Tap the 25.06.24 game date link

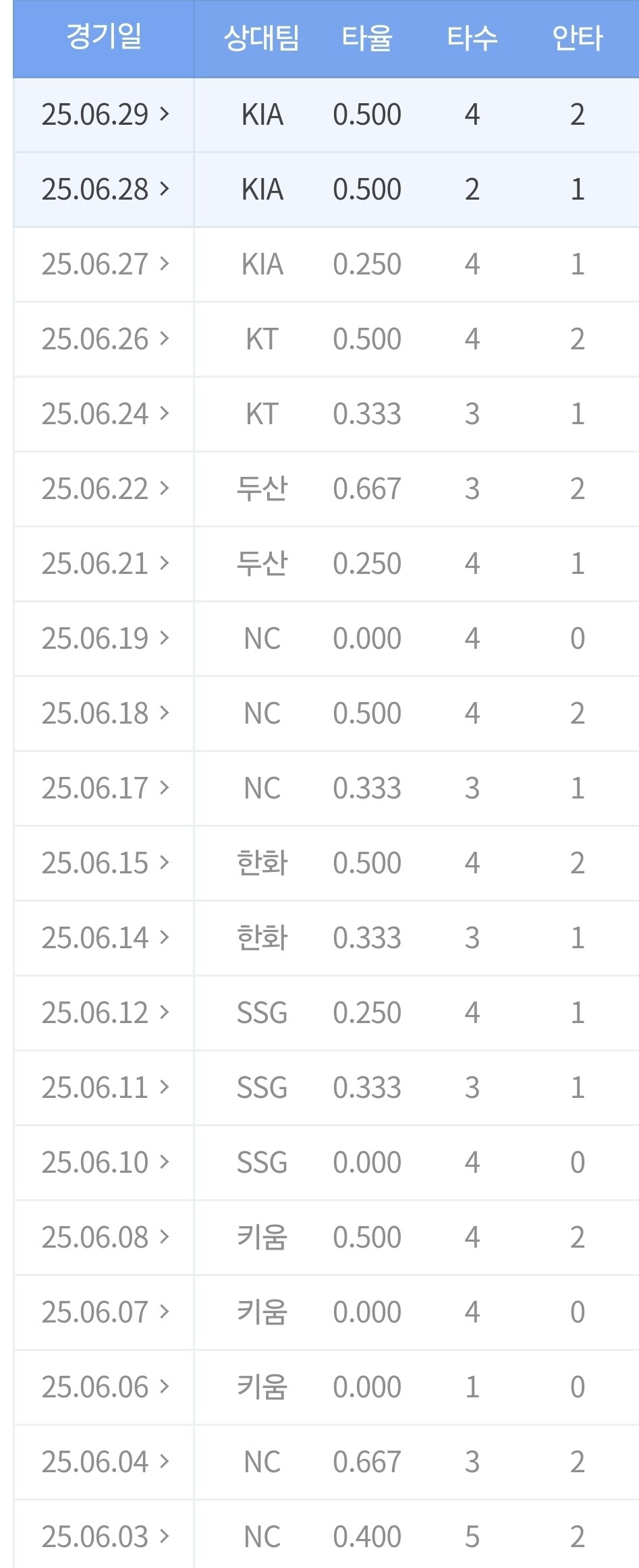(105, 414)
